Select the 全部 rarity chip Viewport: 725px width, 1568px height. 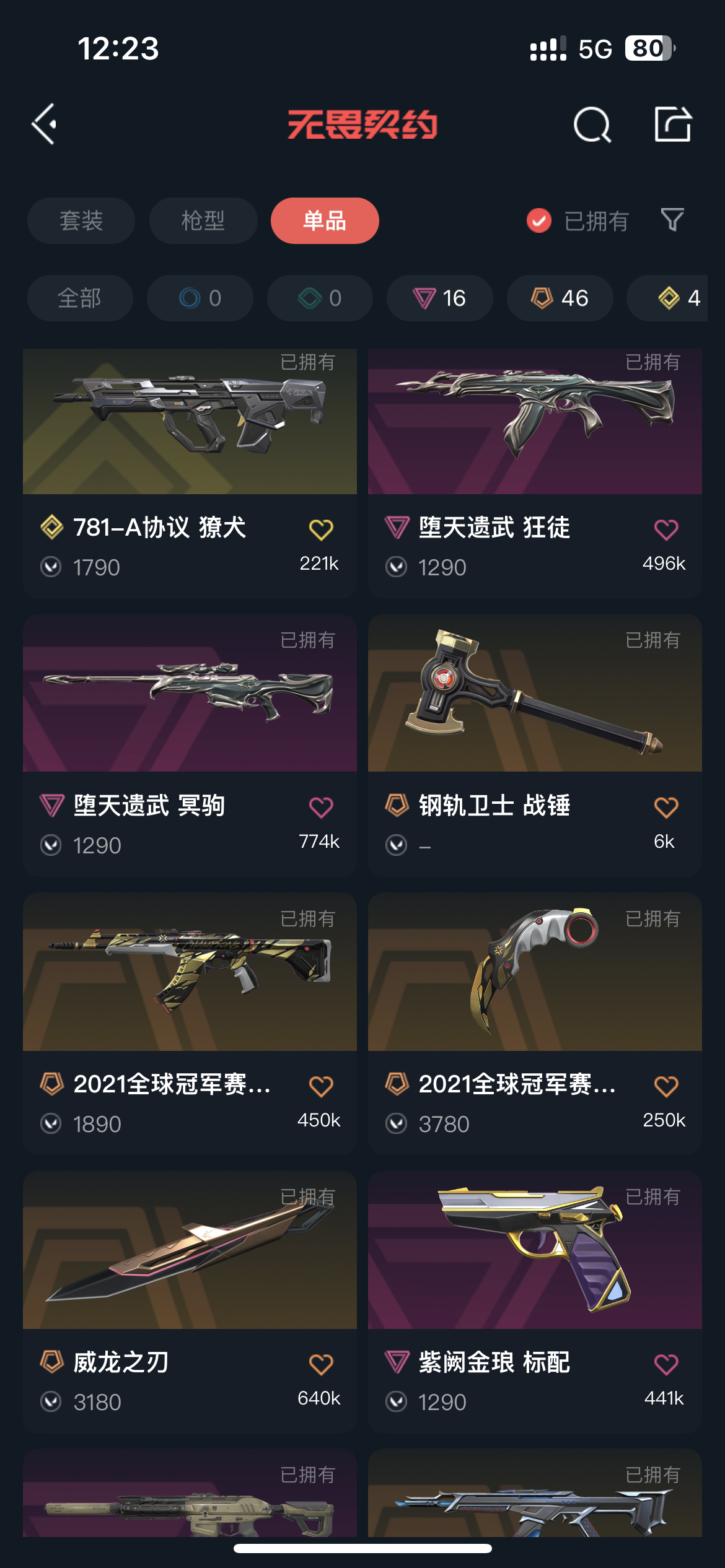pyautogui.click(x=80, y=298)
